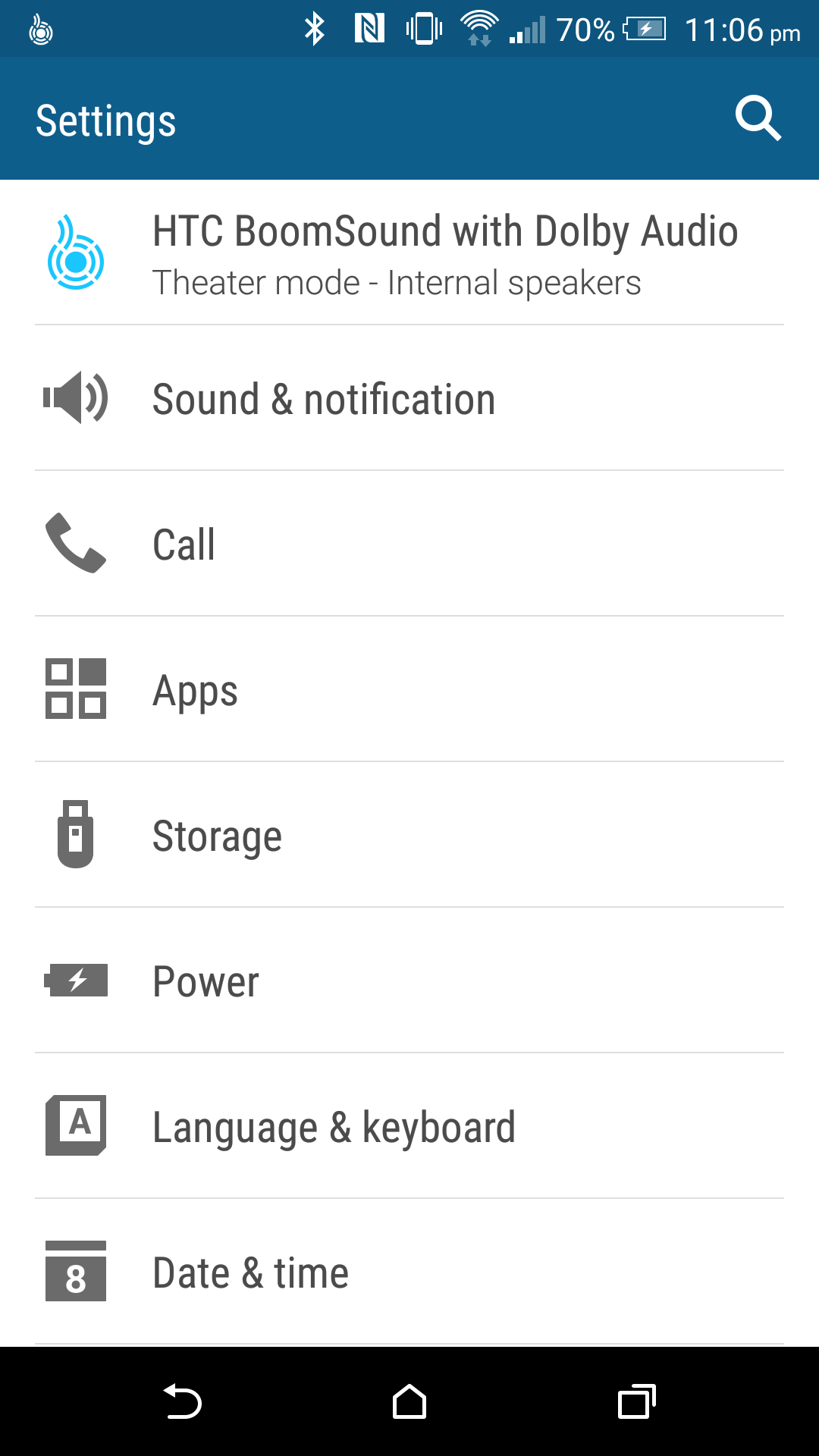Go to the home screen

[409, 1401]
